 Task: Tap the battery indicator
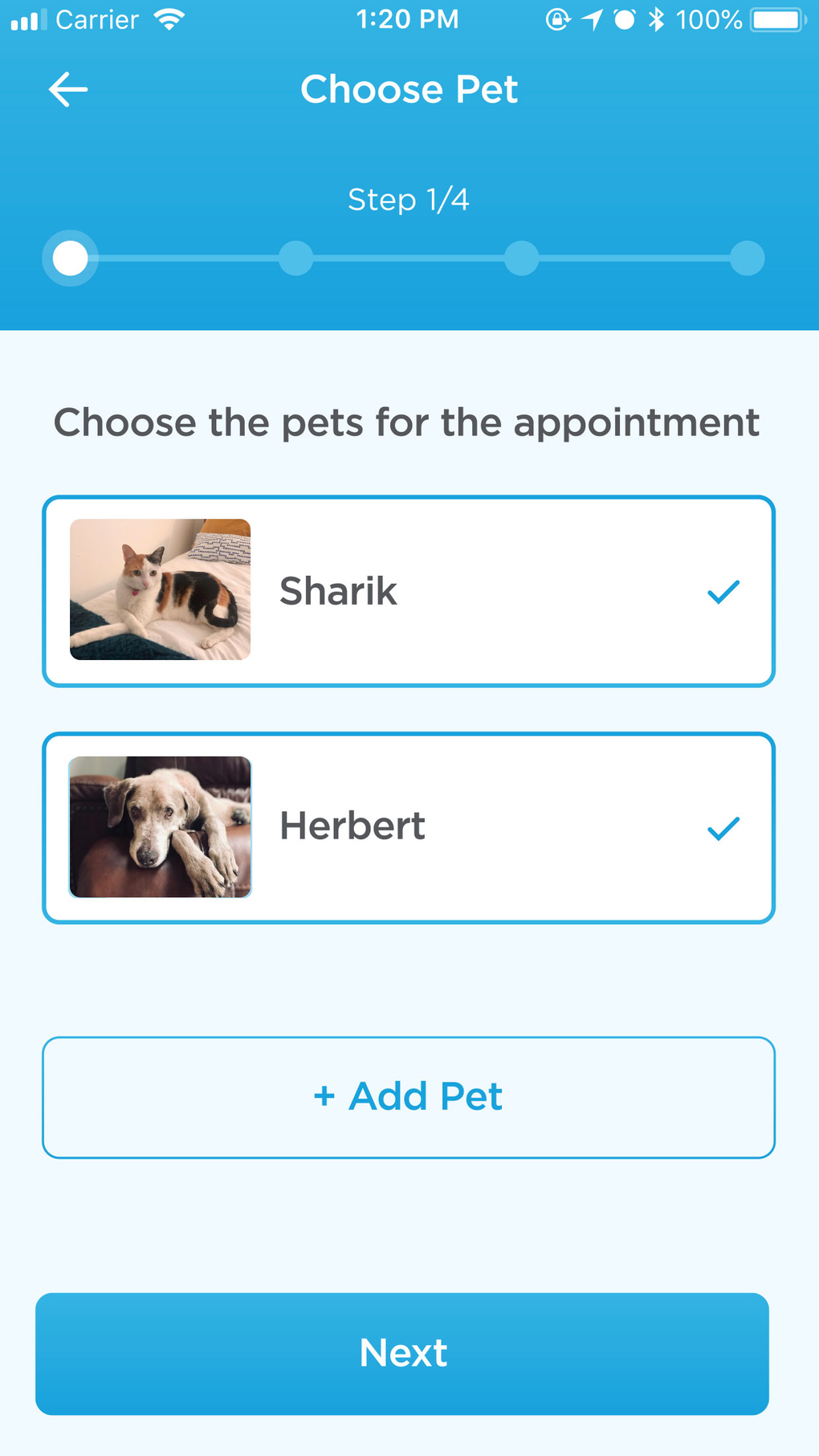pos(773,19)
